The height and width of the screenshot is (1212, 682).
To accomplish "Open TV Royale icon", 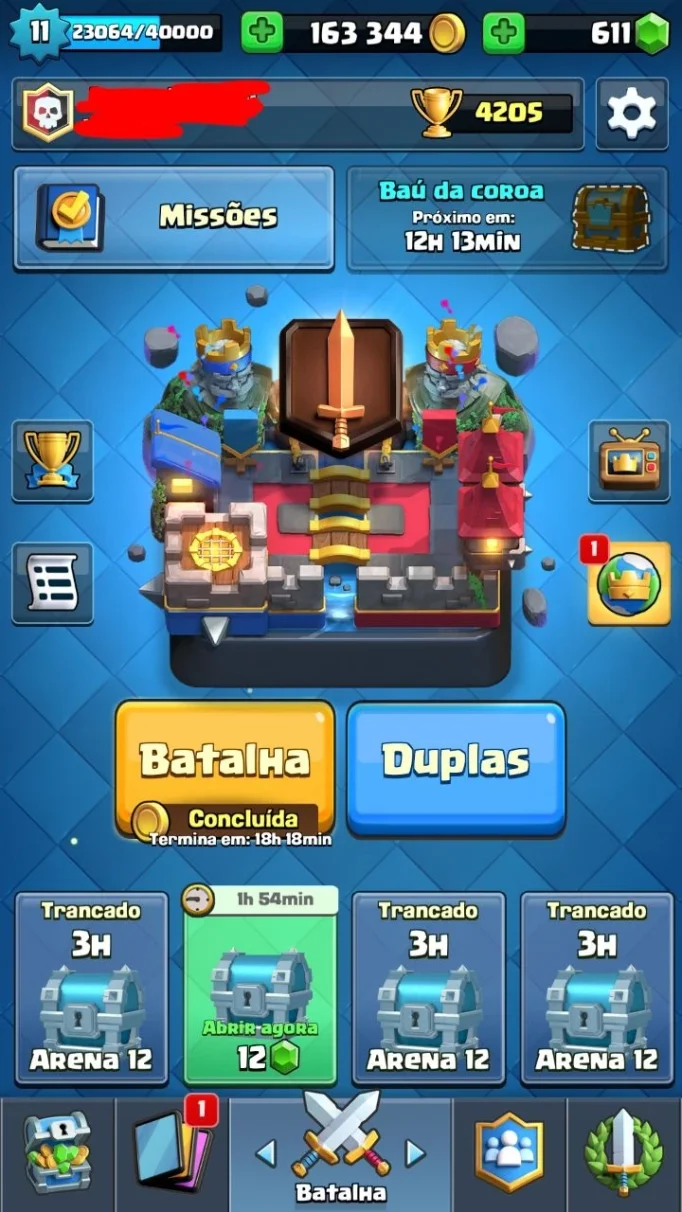I will click(629, 461).
